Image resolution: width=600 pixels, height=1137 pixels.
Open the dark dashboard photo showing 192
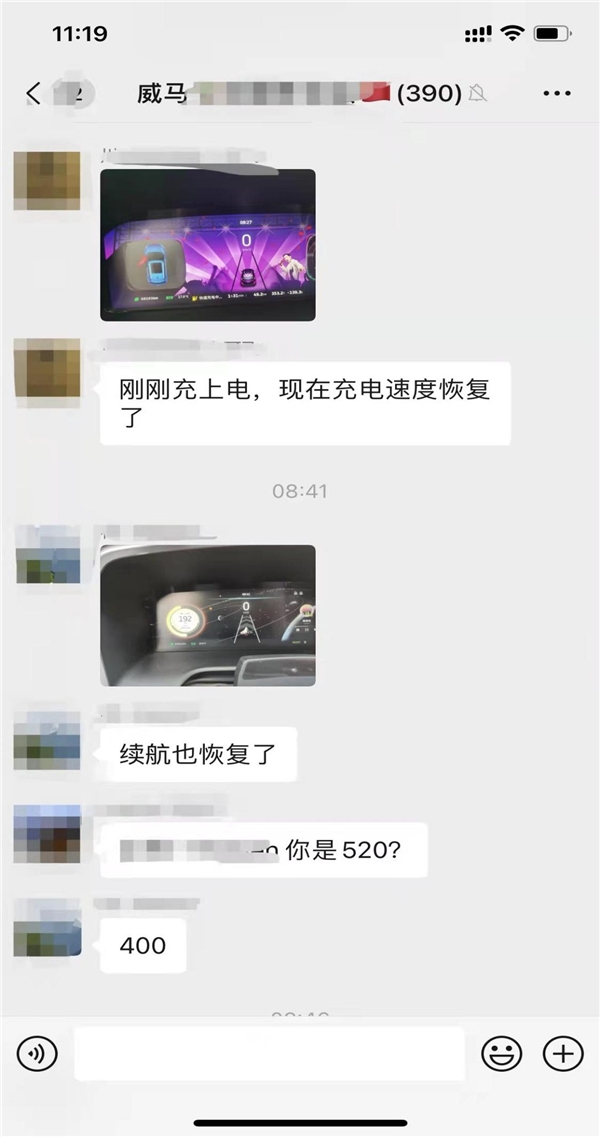pyautogui.click(x=208, y=615)
